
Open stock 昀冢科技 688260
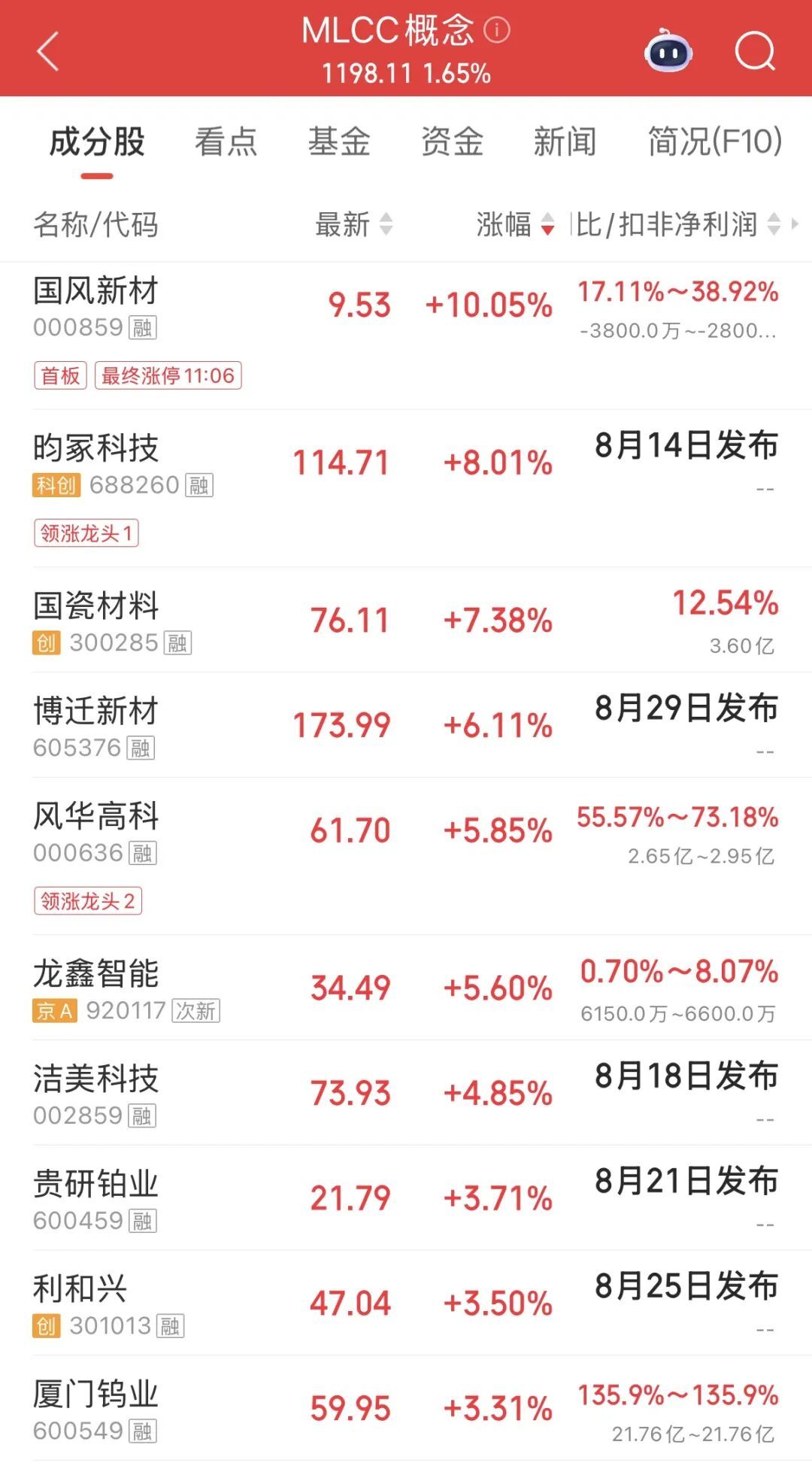point(406,488)
